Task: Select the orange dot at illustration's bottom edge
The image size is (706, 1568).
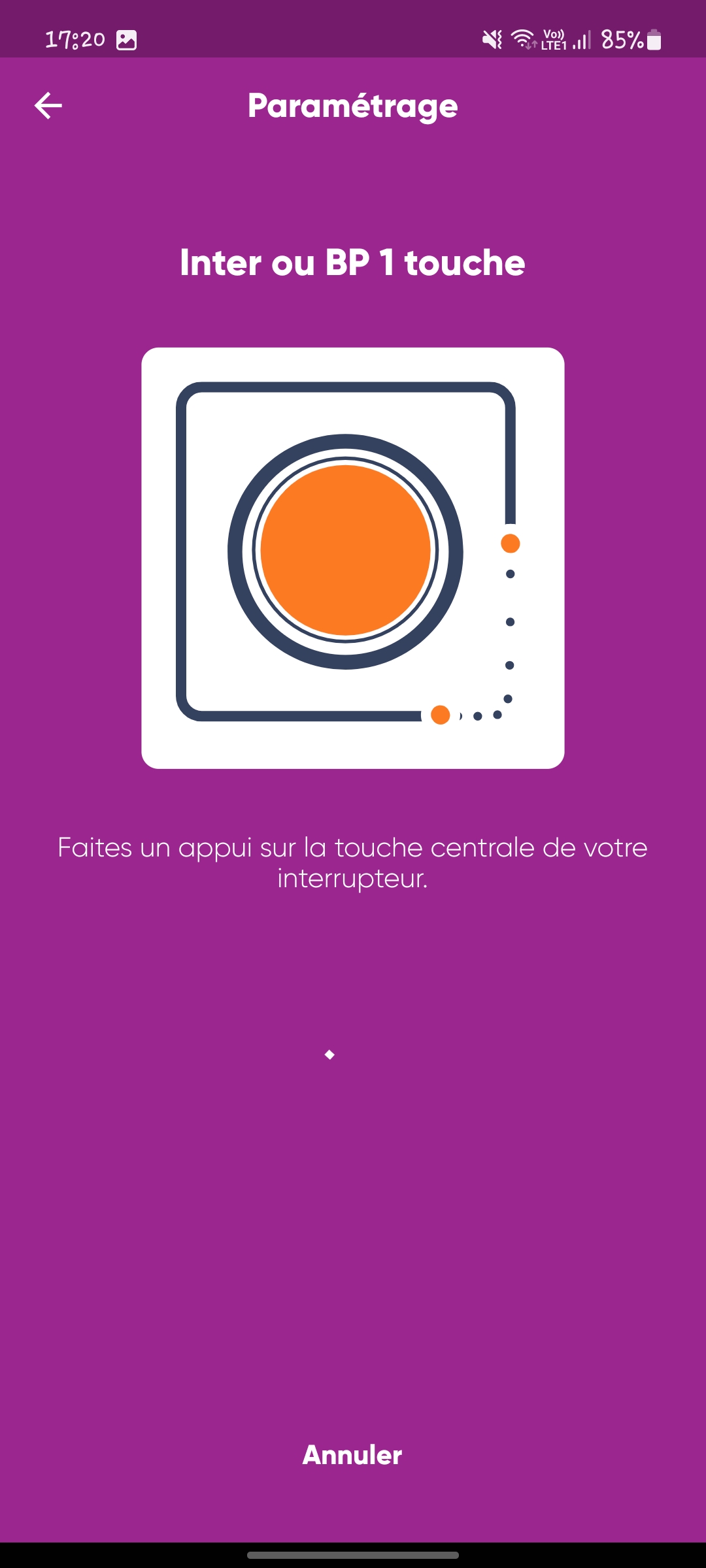Action: tap(440, 715)
